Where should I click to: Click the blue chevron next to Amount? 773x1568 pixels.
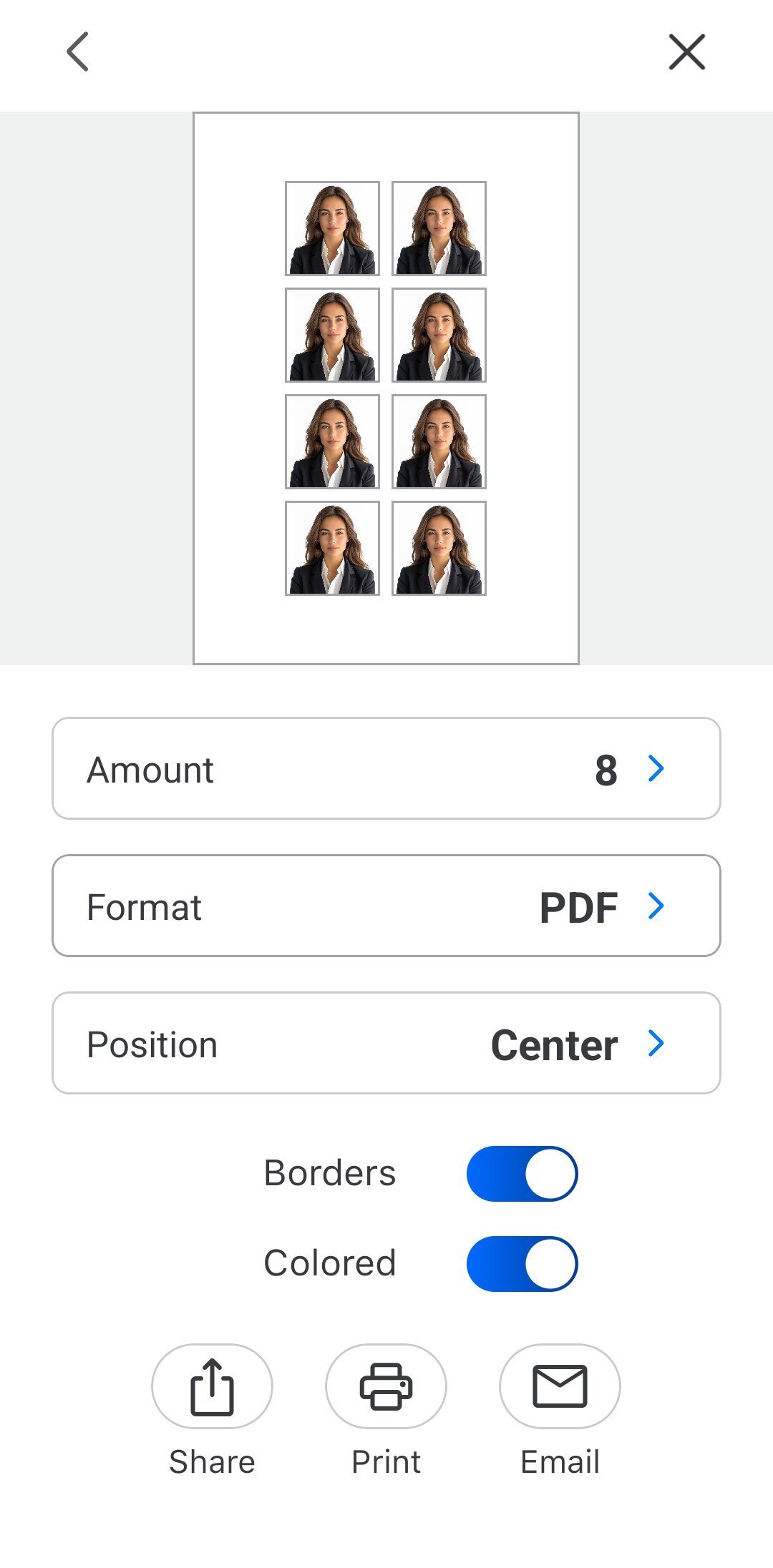pos(656,769)
